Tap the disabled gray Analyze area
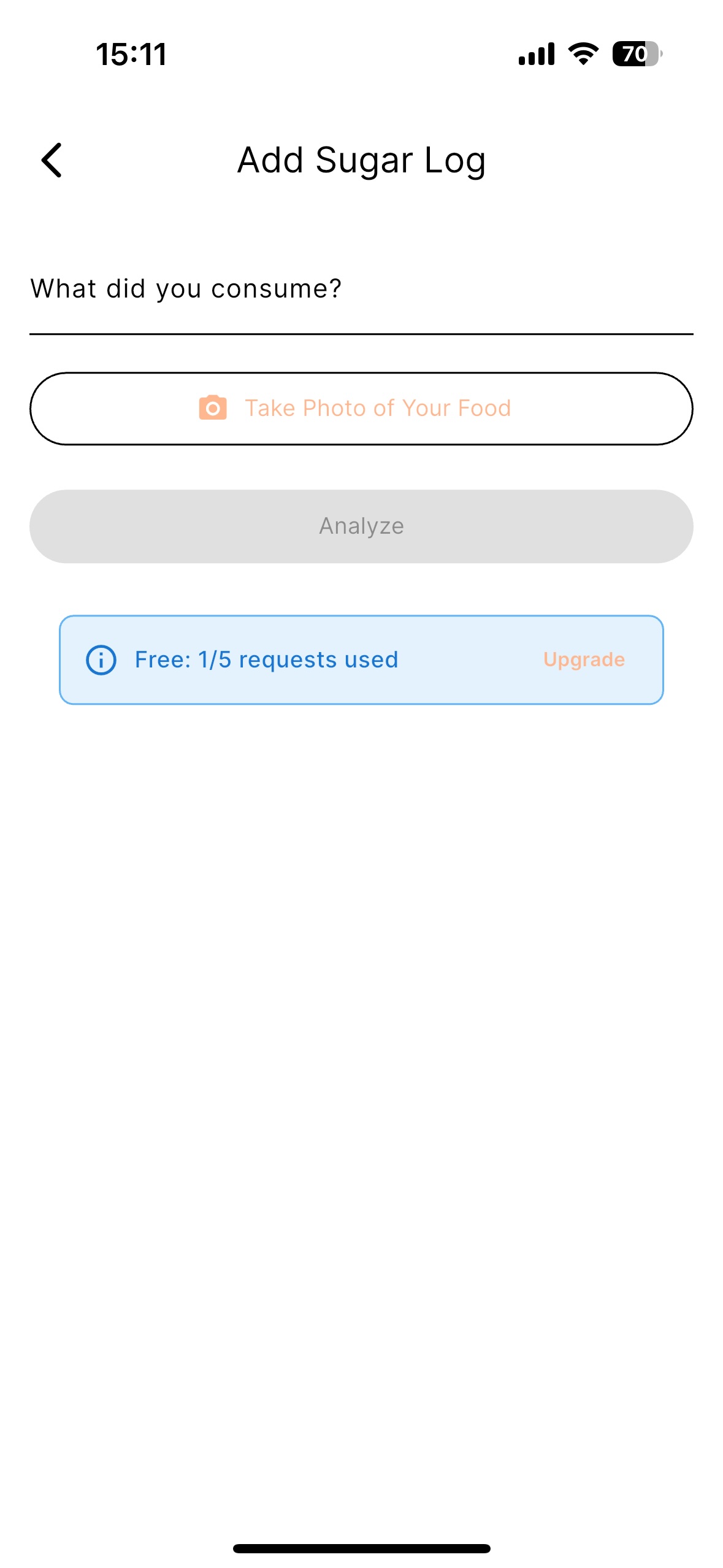Screen dimensions: 723x1568 click(361, 526)
